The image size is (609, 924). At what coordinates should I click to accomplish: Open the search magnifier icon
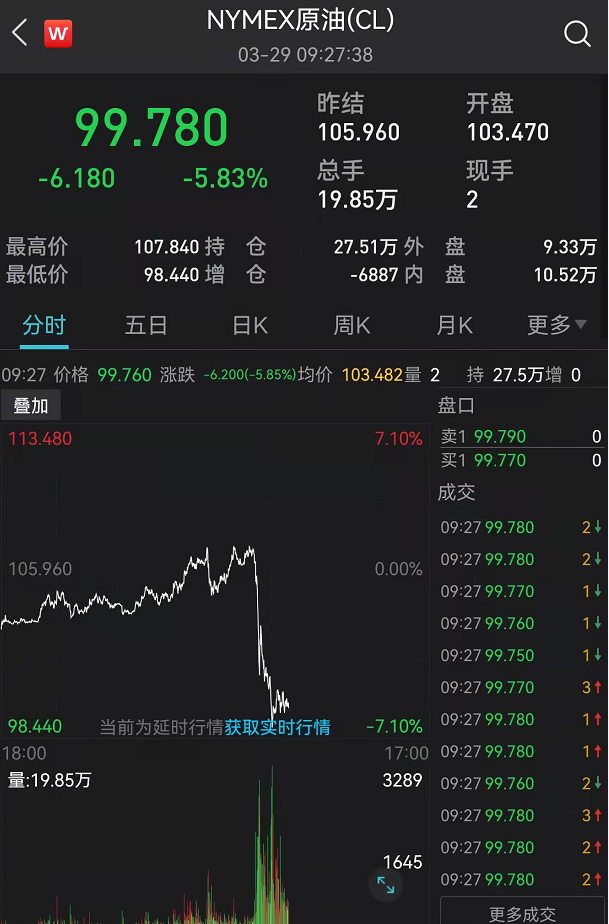click(x=578, y=34)
